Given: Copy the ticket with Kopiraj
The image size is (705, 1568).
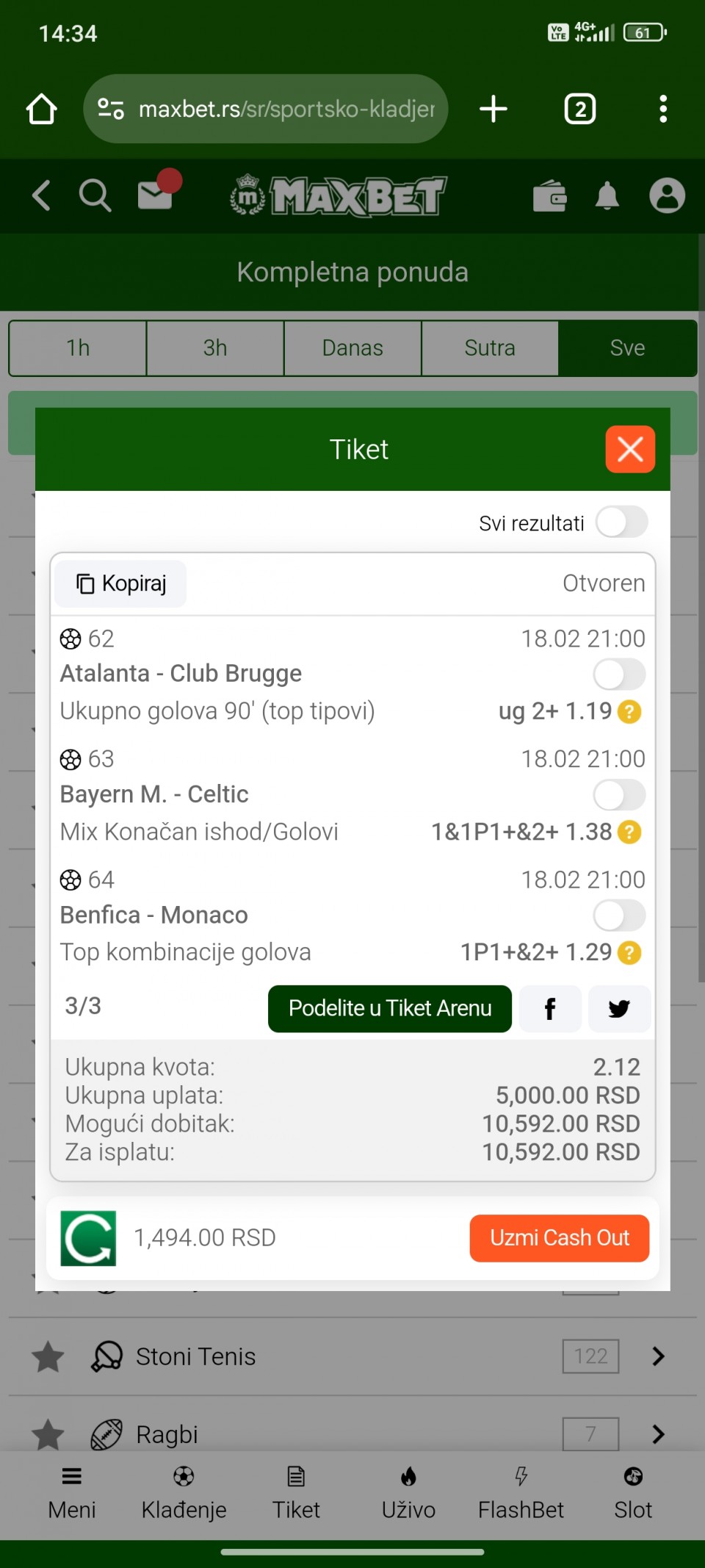Looking at the screenshot, I should [x=121, y=584].
